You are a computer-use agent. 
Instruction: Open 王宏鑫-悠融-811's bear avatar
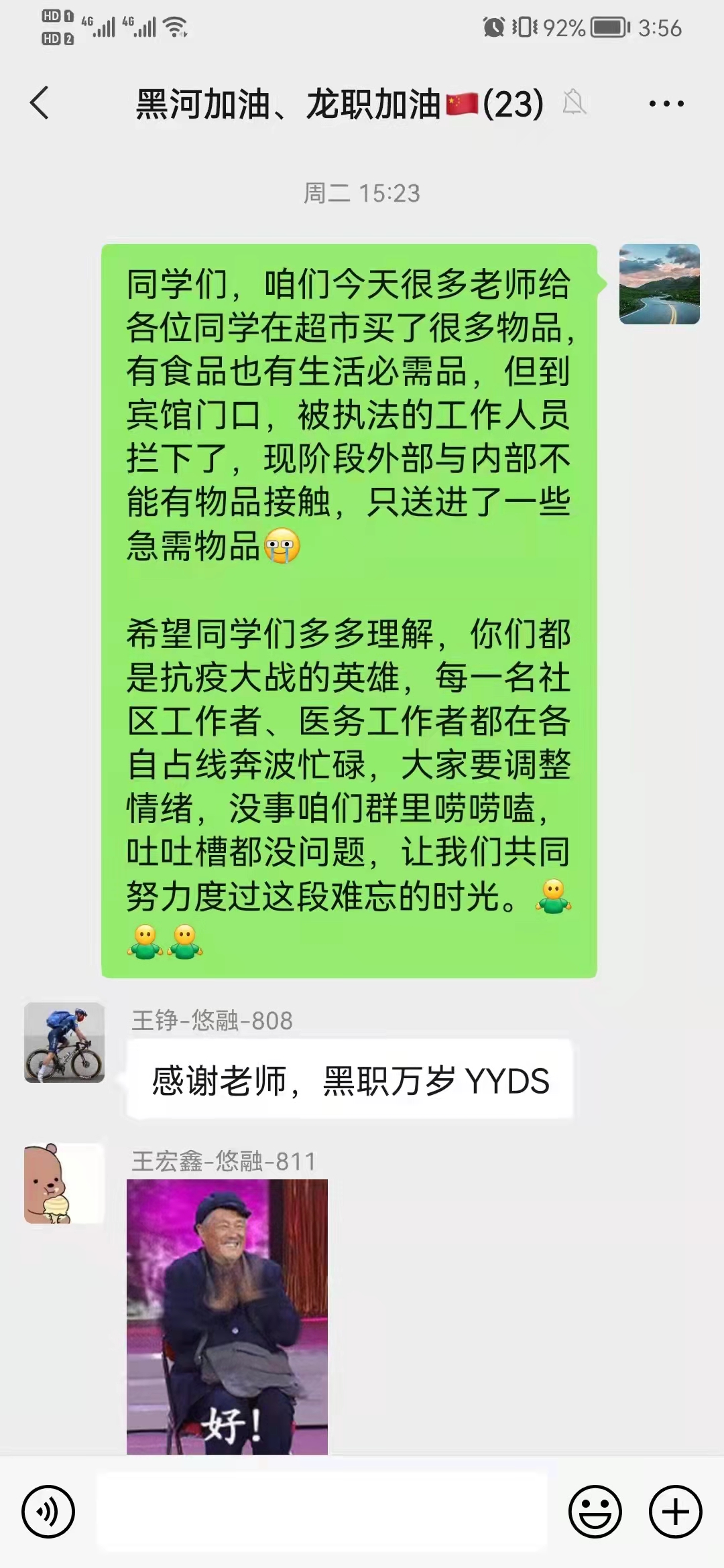64,1183
